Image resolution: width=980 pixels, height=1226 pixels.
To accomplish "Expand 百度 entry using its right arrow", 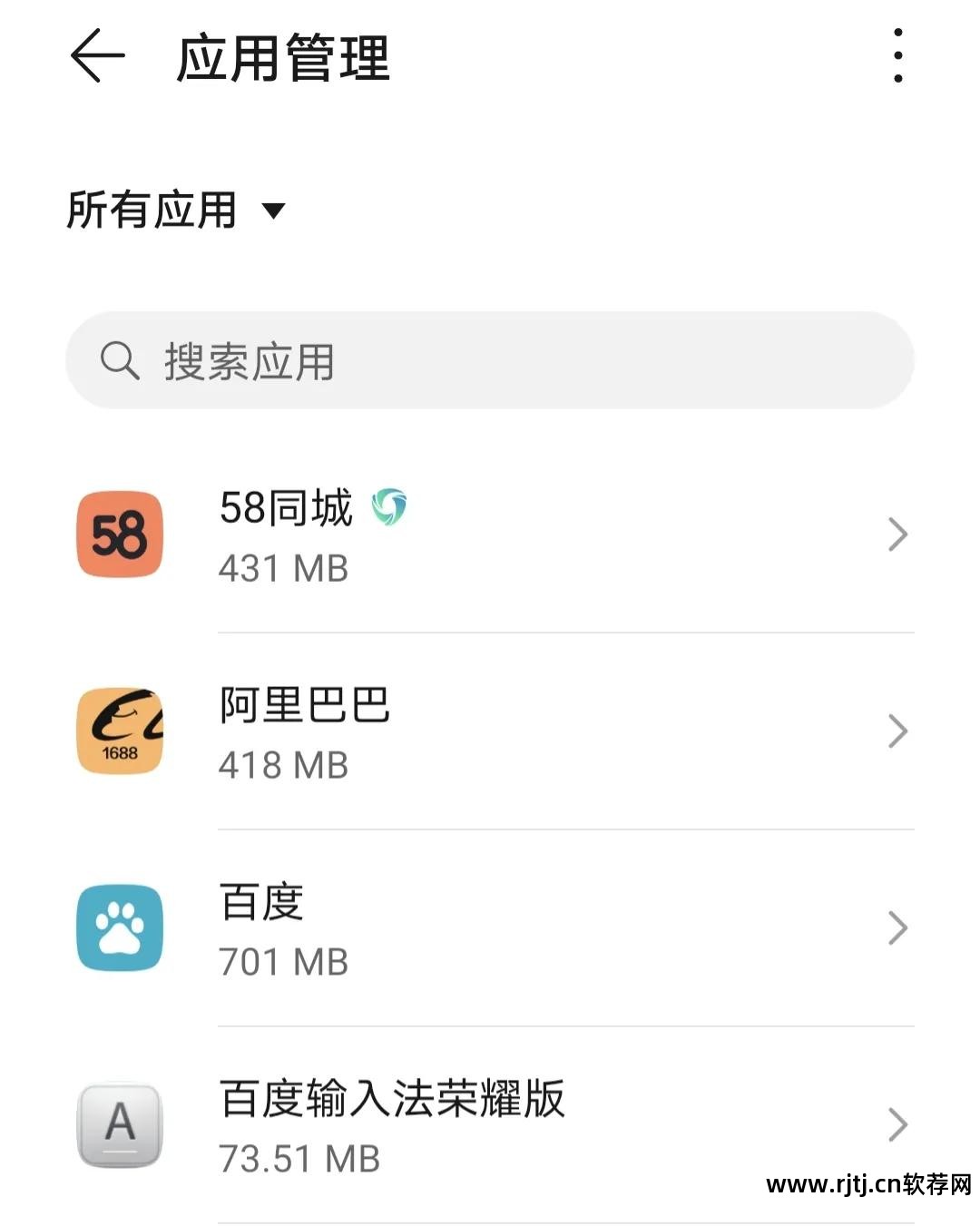I will click(898, 928).
